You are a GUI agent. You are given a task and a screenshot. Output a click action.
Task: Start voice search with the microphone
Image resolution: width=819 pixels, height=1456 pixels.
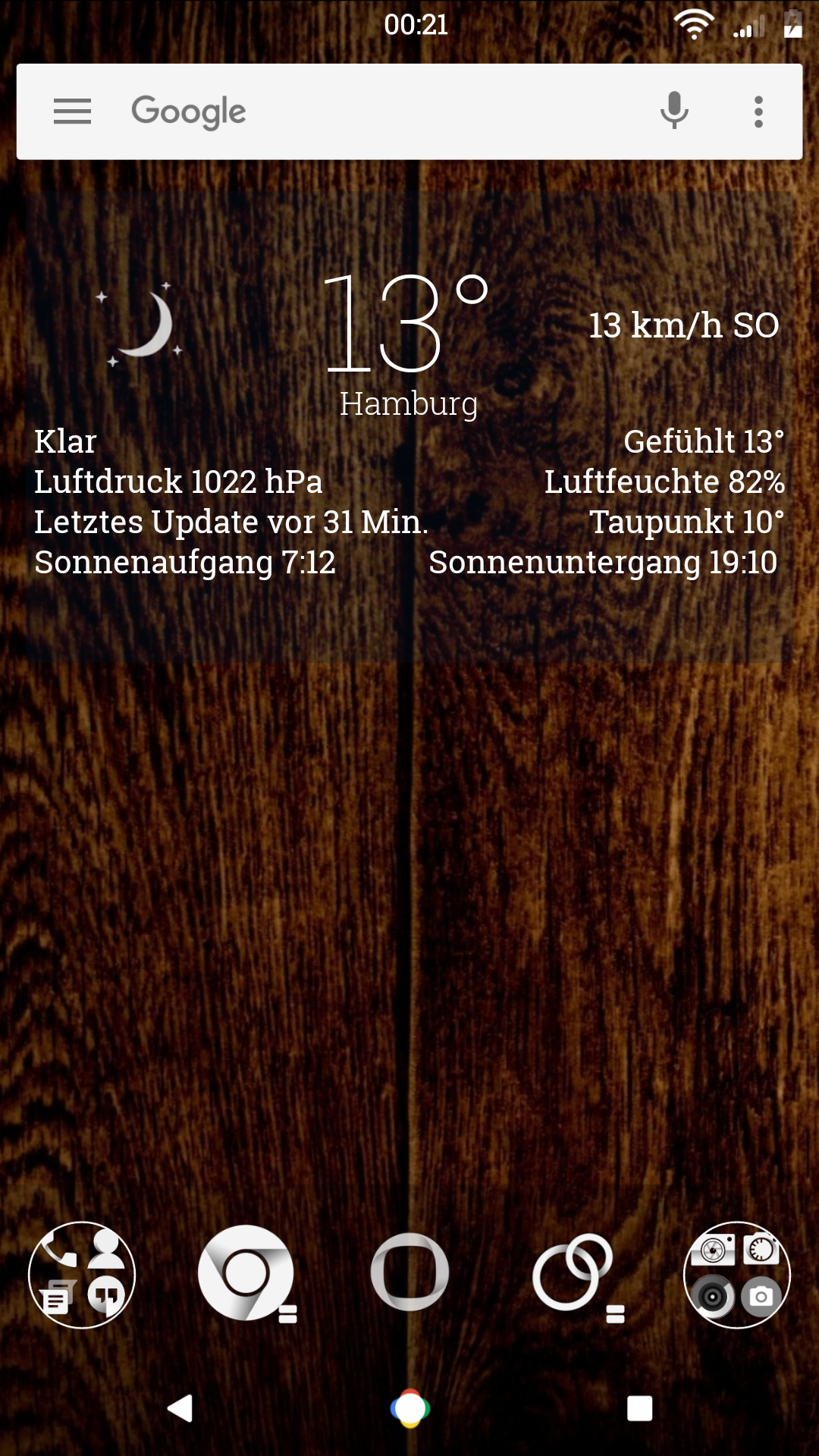[x=673, y=111]
